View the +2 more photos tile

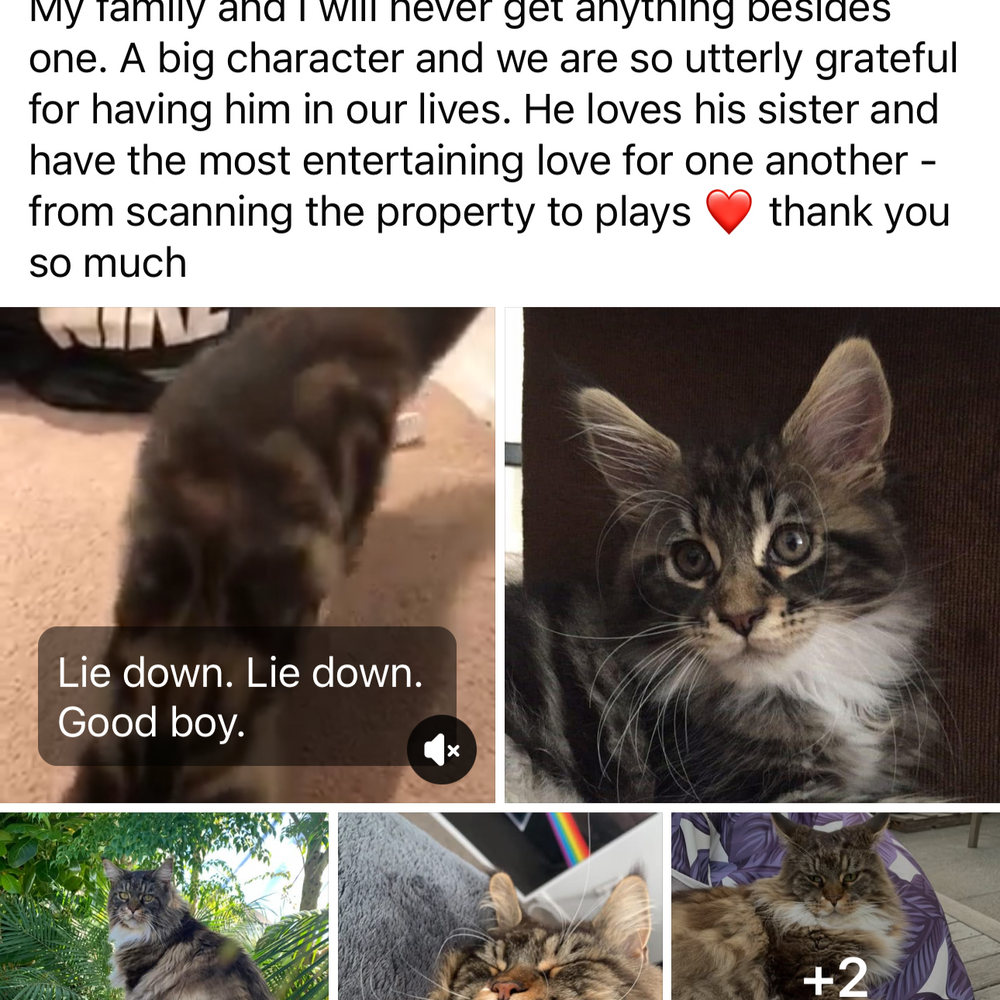835,906
